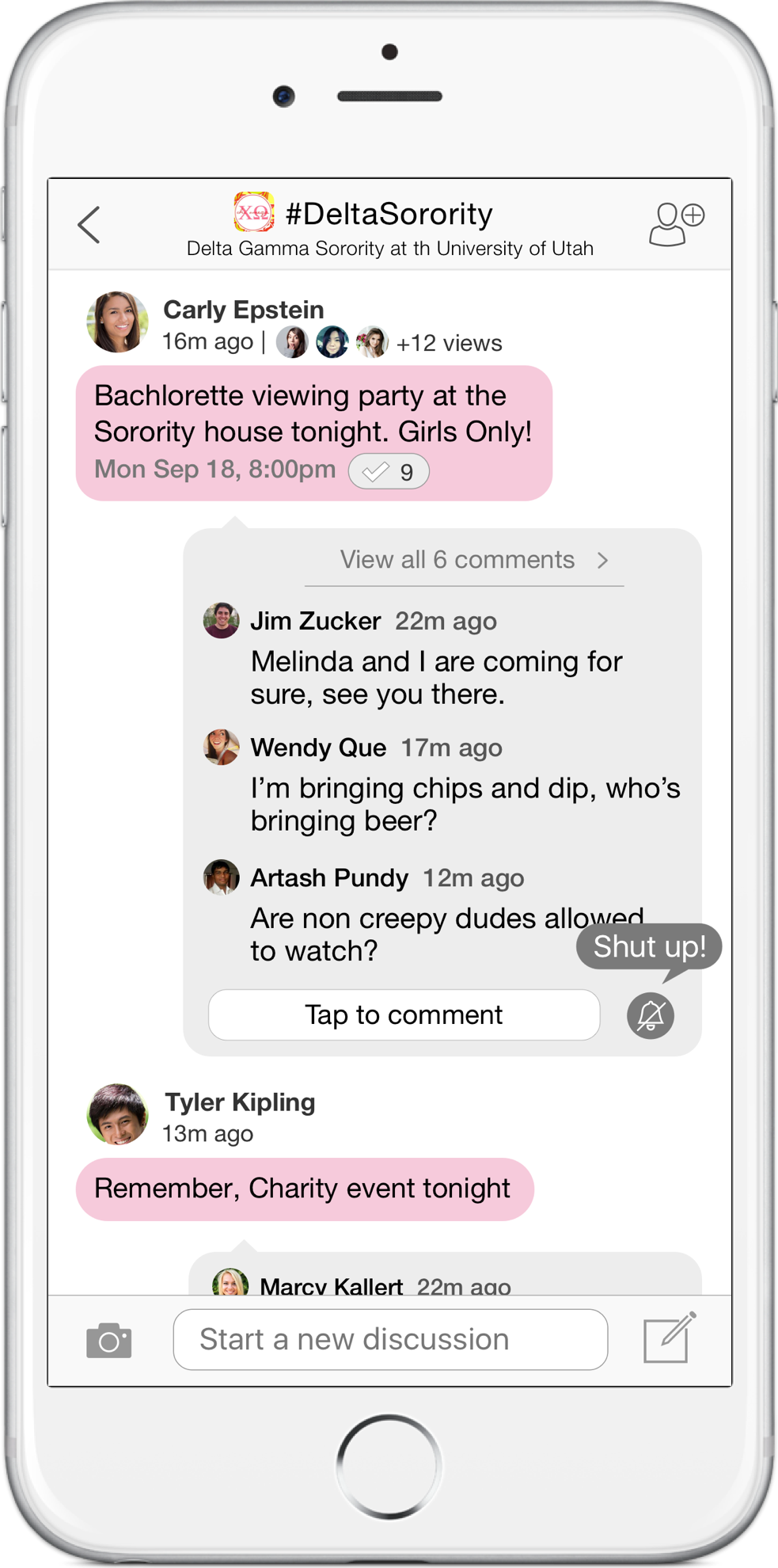Open Tyler Kipling's Charity event post
Screen dimensions: 778x1568
304,1189
